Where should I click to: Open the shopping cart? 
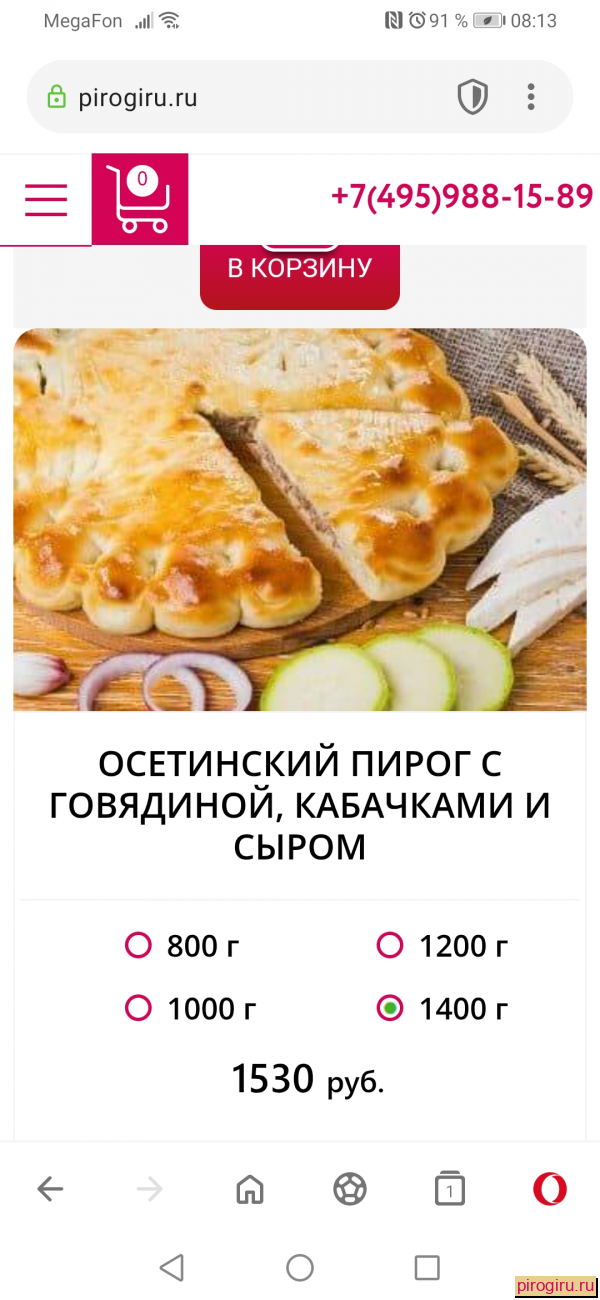140,199
